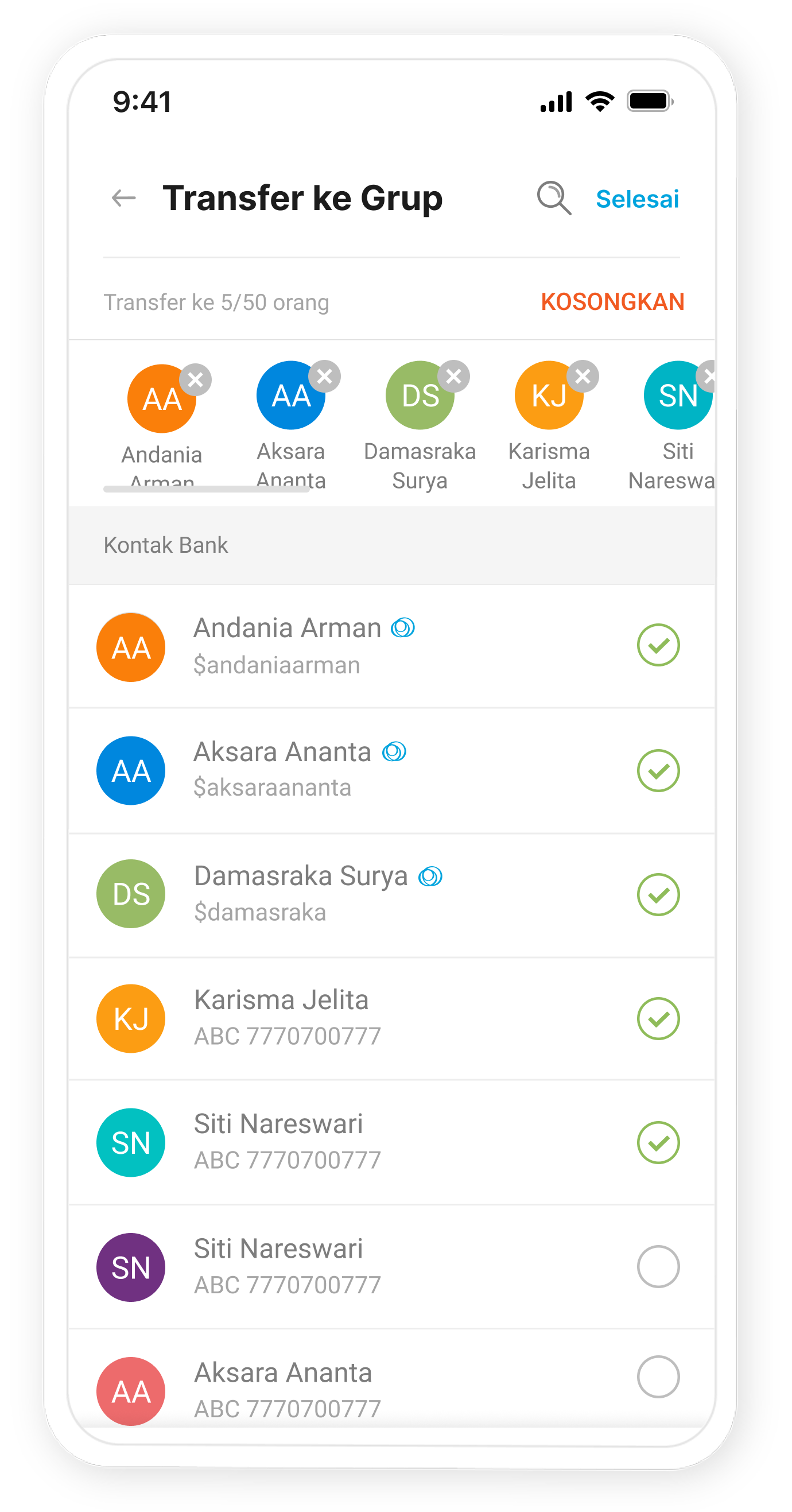Remove Damasraka Surya chip using its X

click(453, 376)
